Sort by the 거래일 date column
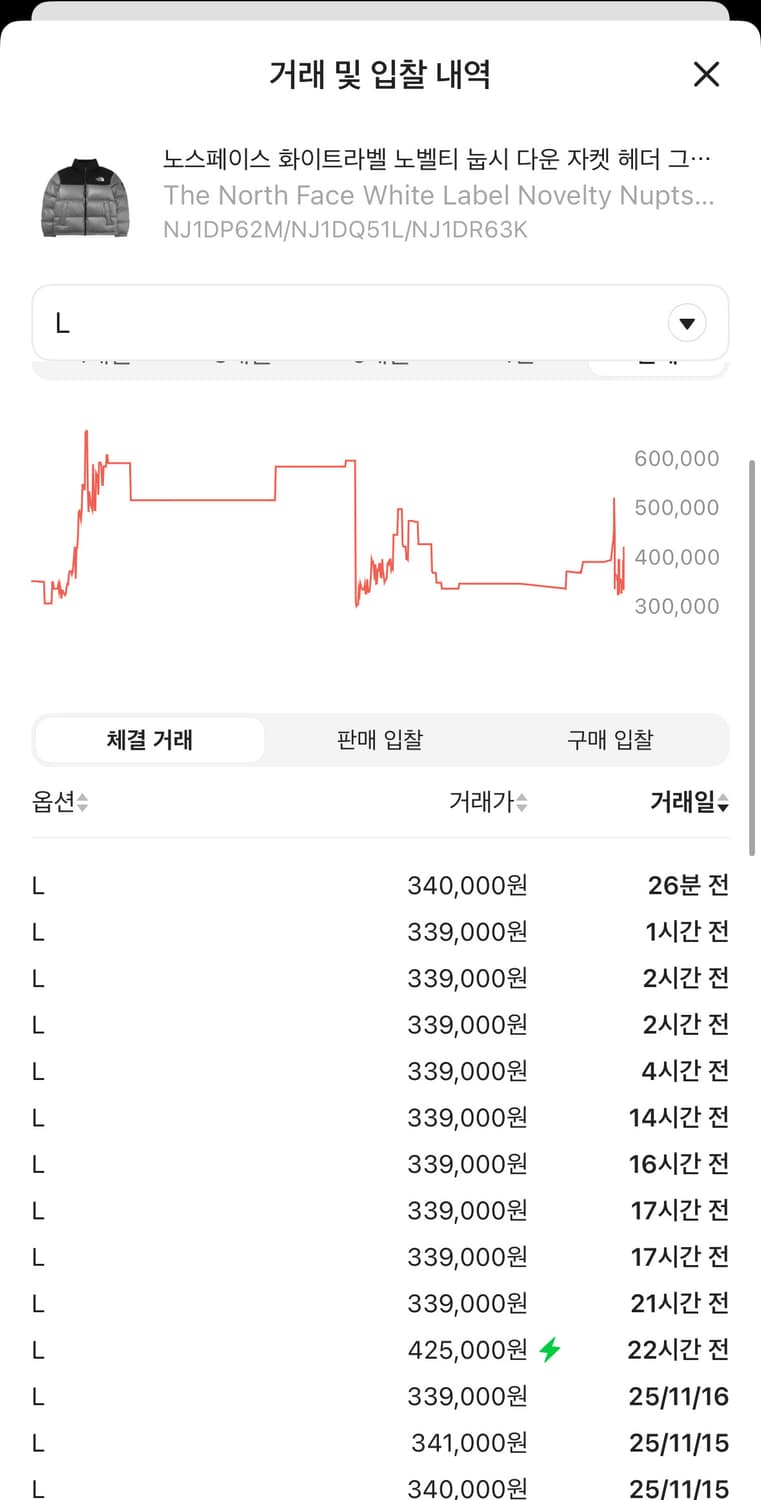Image resolution: width=761 pixels, height=1500 pixels. (x=688, y=803)
